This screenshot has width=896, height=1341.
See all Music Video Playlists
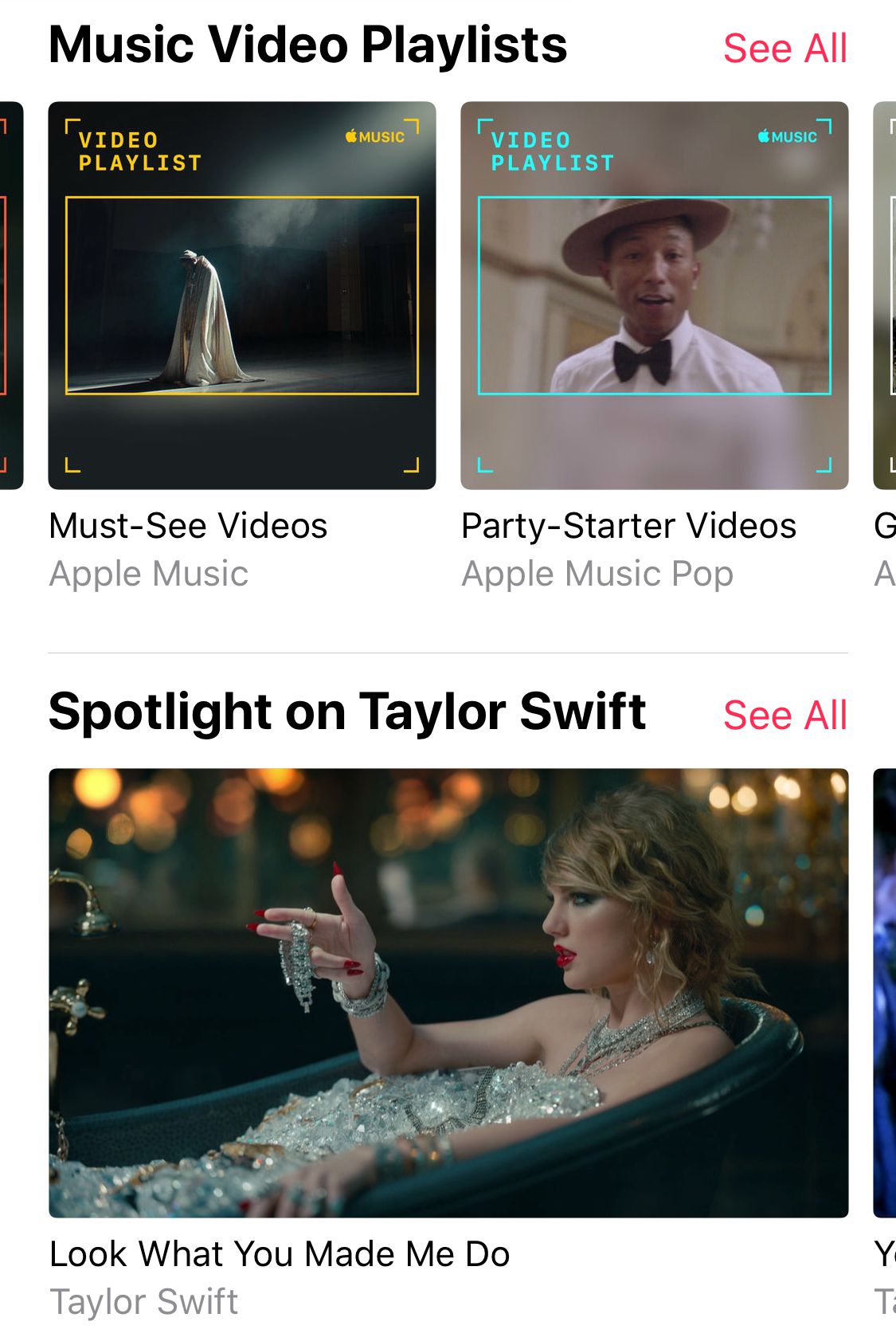coord(784,49)
